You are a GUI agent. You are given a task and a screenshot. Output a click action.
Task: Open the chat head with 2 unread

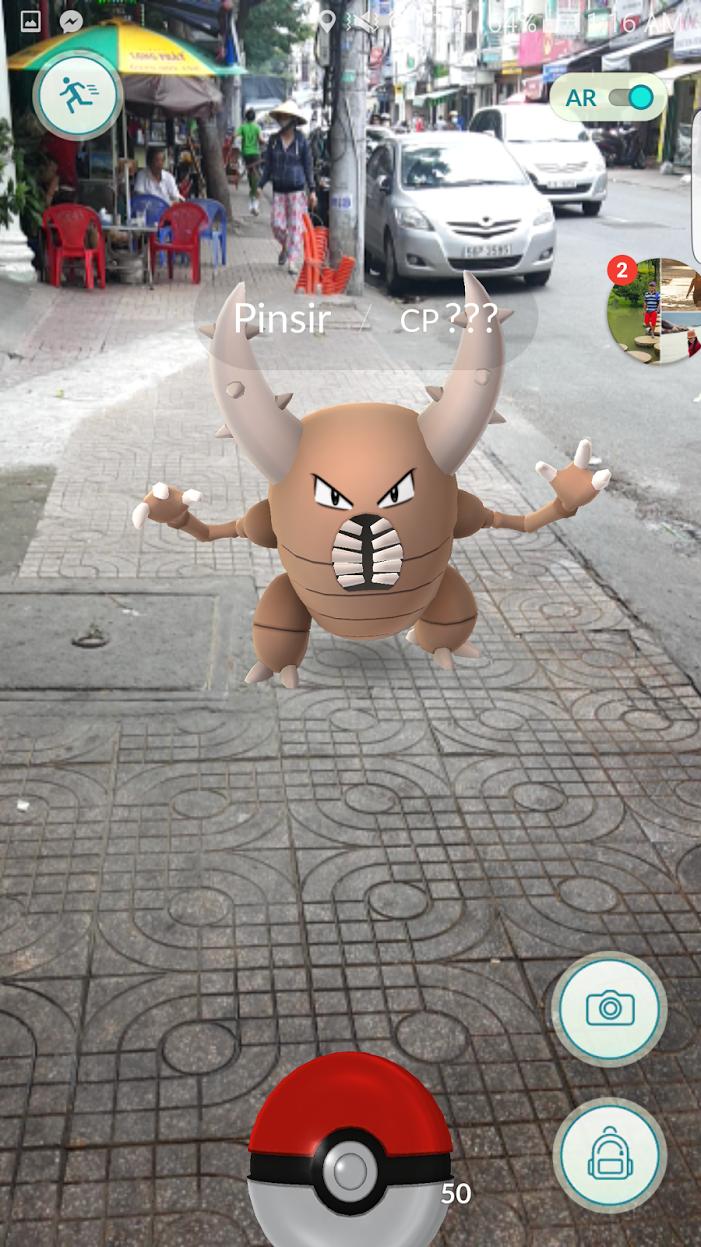tap(655, 311)
